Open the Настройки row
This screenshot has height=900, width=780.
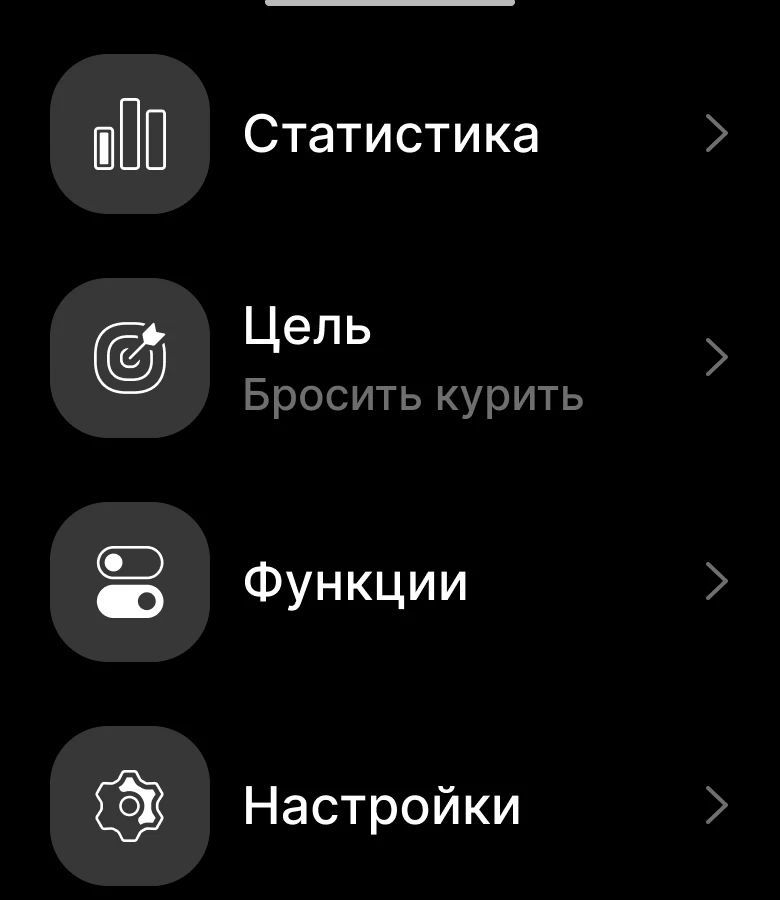click(390, 805)
